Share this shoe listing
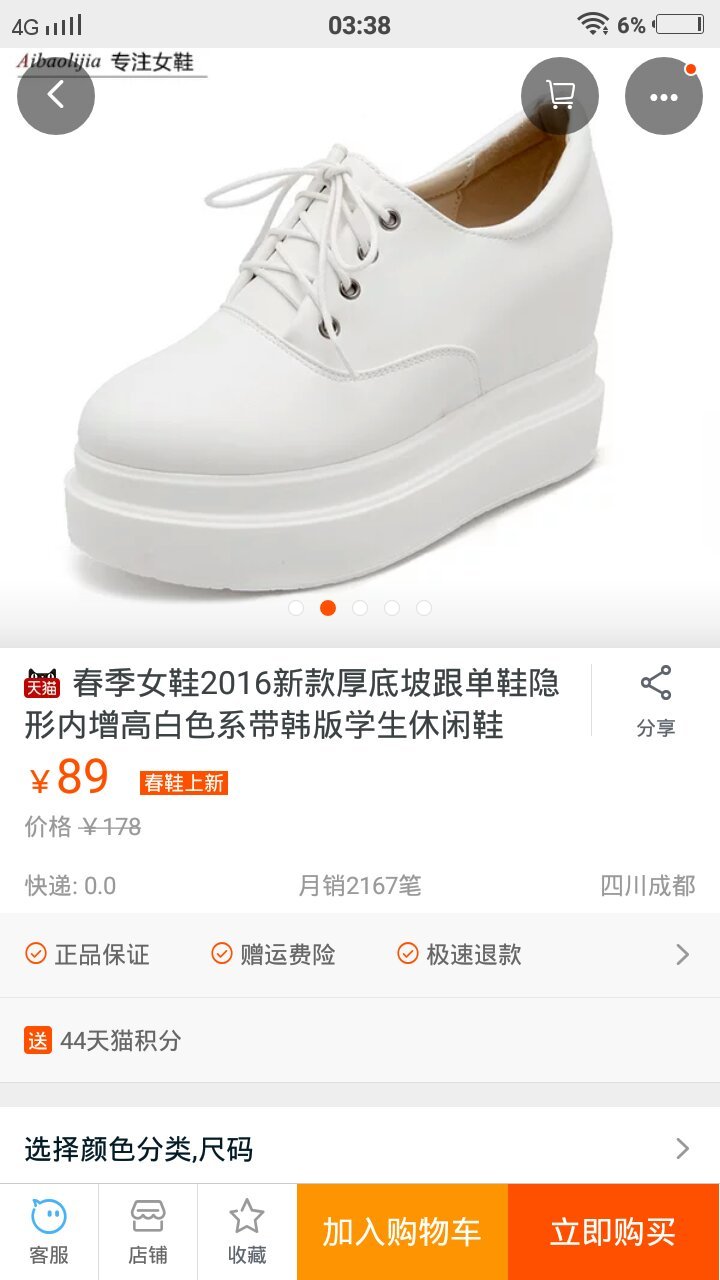The width and height of the screenshot is (720, 1280). tap(656, 701)
